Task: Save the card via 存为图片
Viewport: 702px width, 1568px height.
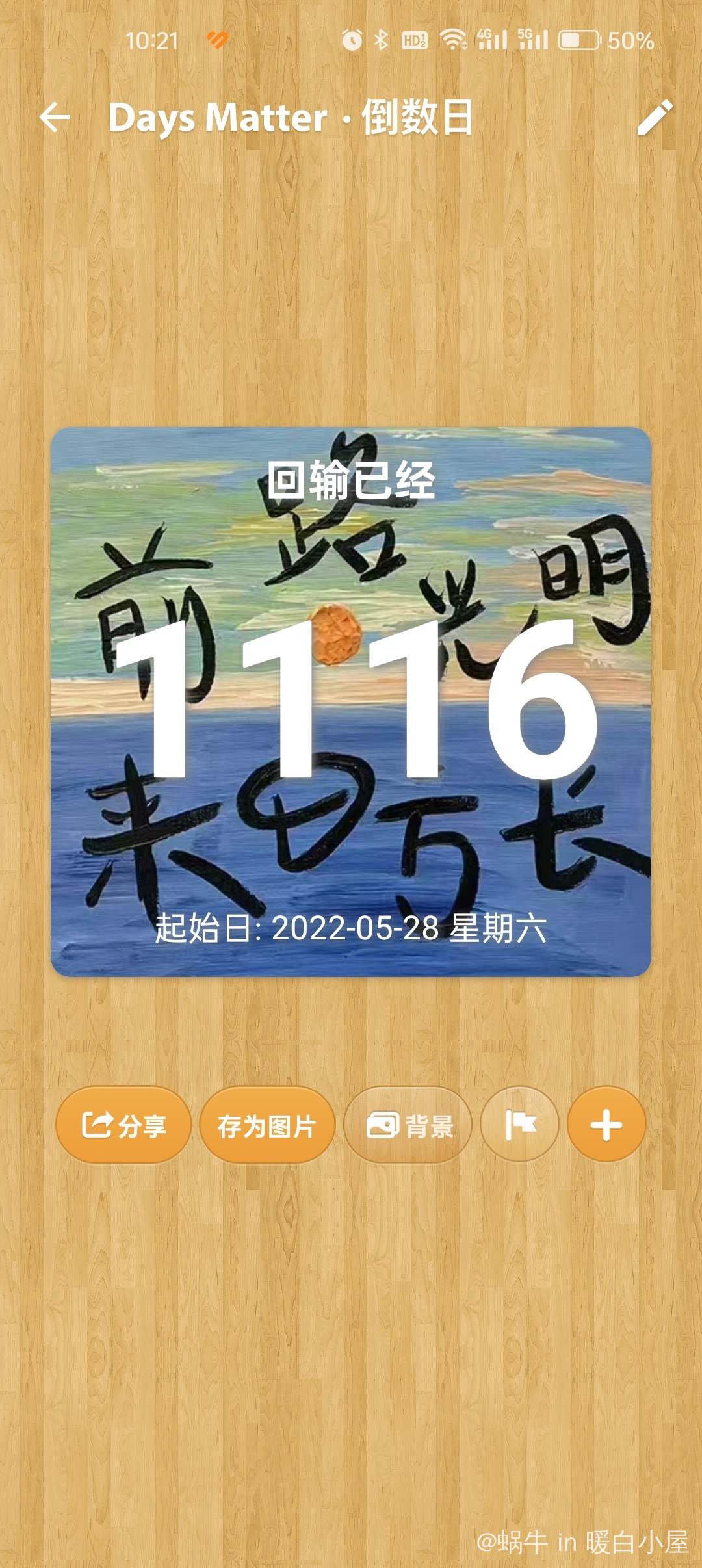Action: (267, 1125)
